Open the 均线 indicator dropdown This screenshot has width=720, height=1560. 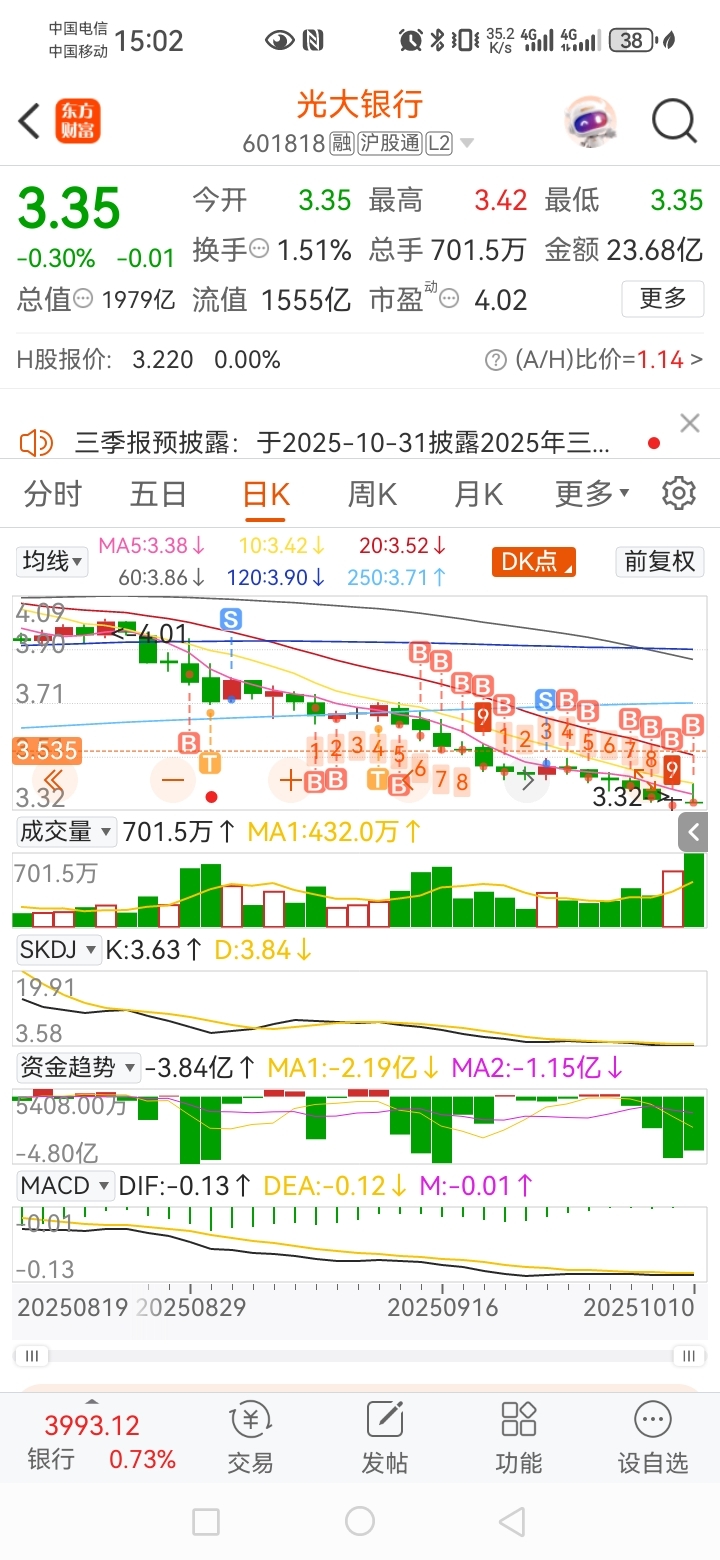(53, 562)
